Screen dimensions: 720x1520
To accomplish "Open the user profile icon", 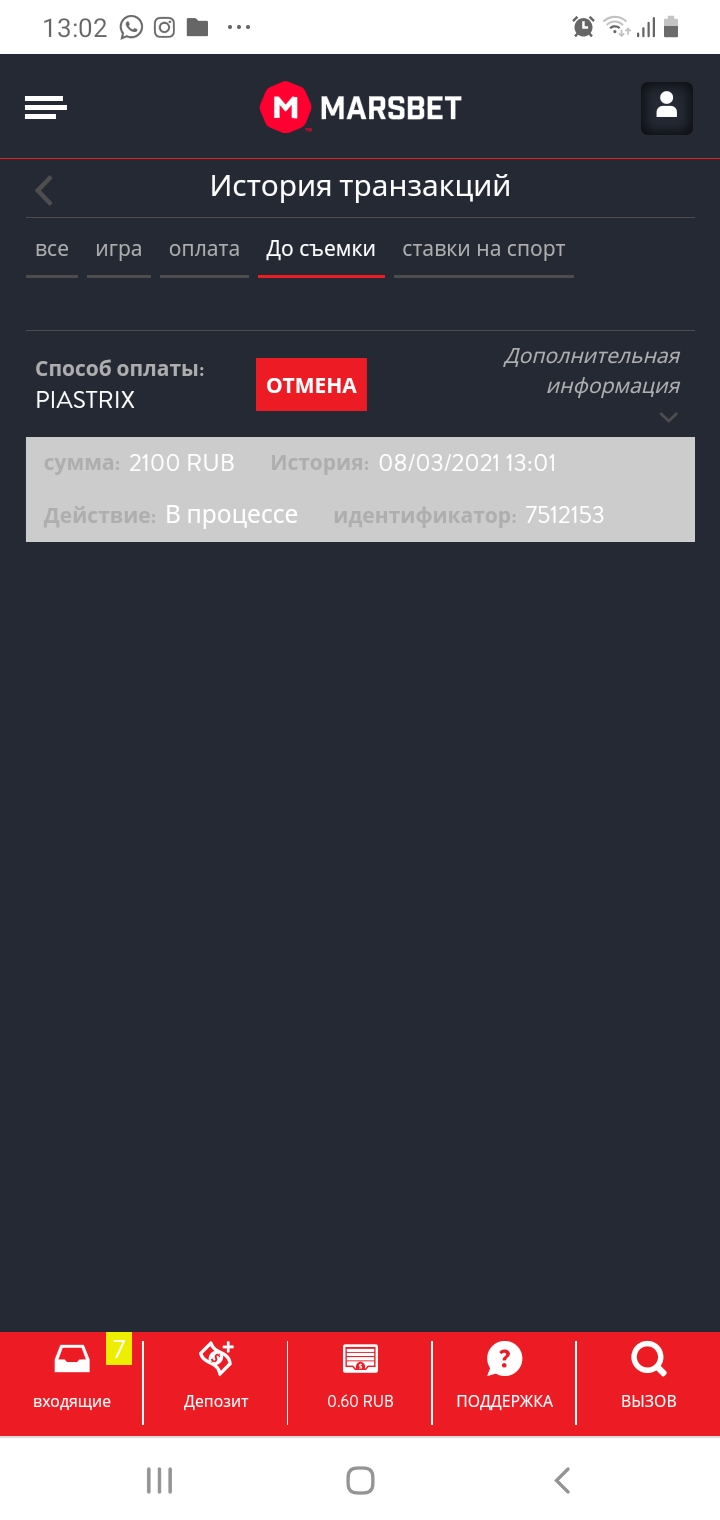I will [666, 107].
